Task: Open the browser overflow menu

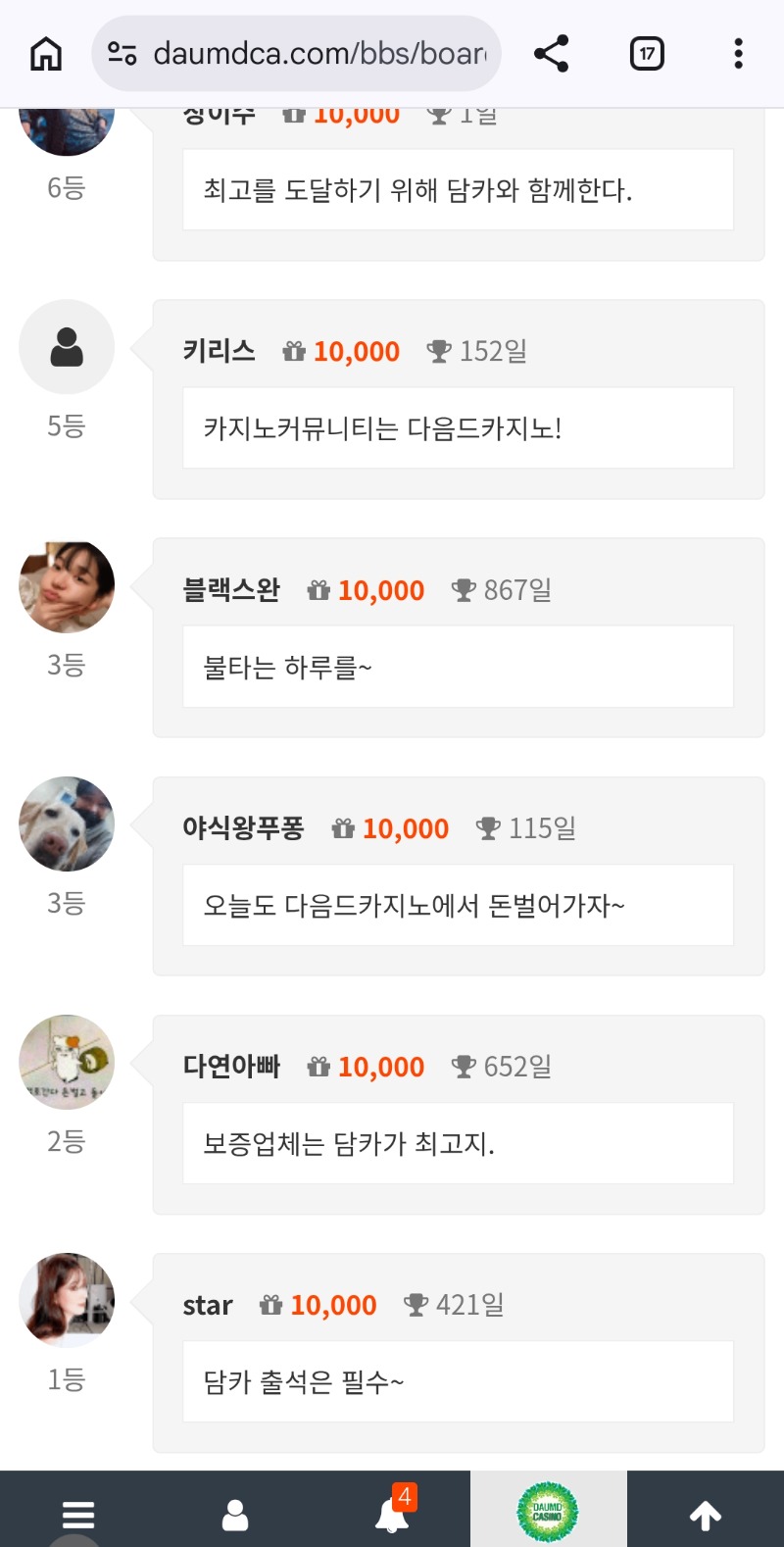Action: click(738, 53)
